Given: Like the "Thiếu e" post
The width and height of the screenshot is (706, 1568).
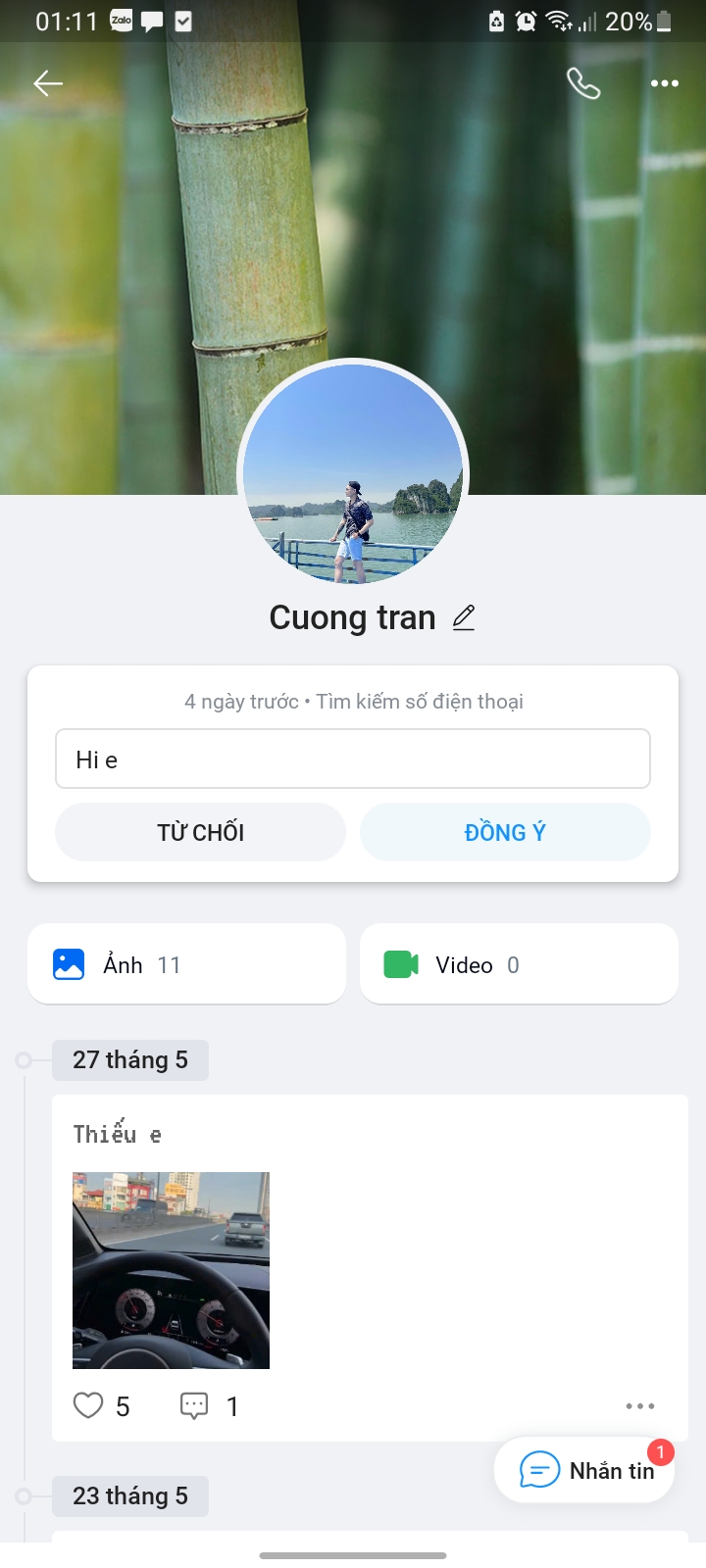Looking at the screenshot, I should pyautogui.click(x=88, y=1406).
